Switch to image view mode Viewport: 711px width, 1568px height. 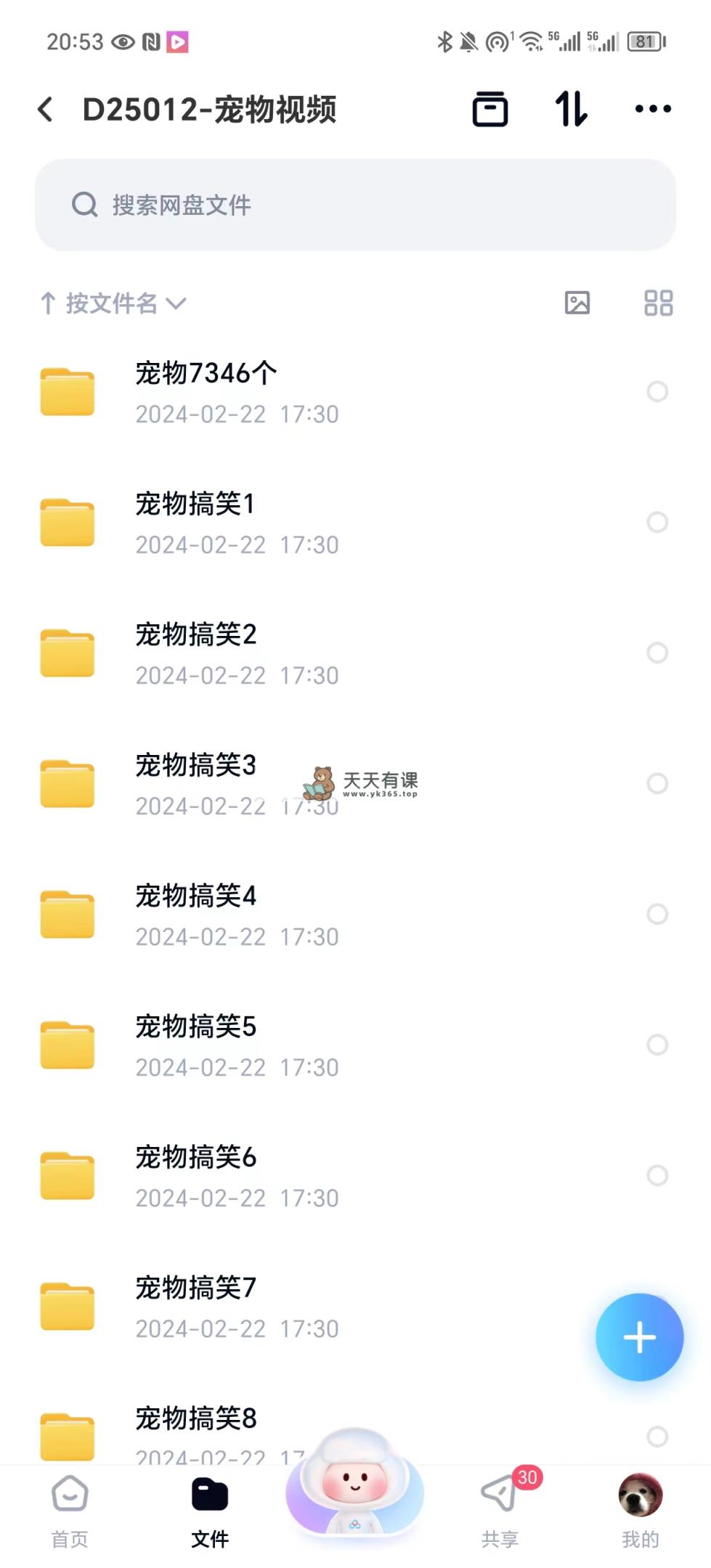pos(577,303)
